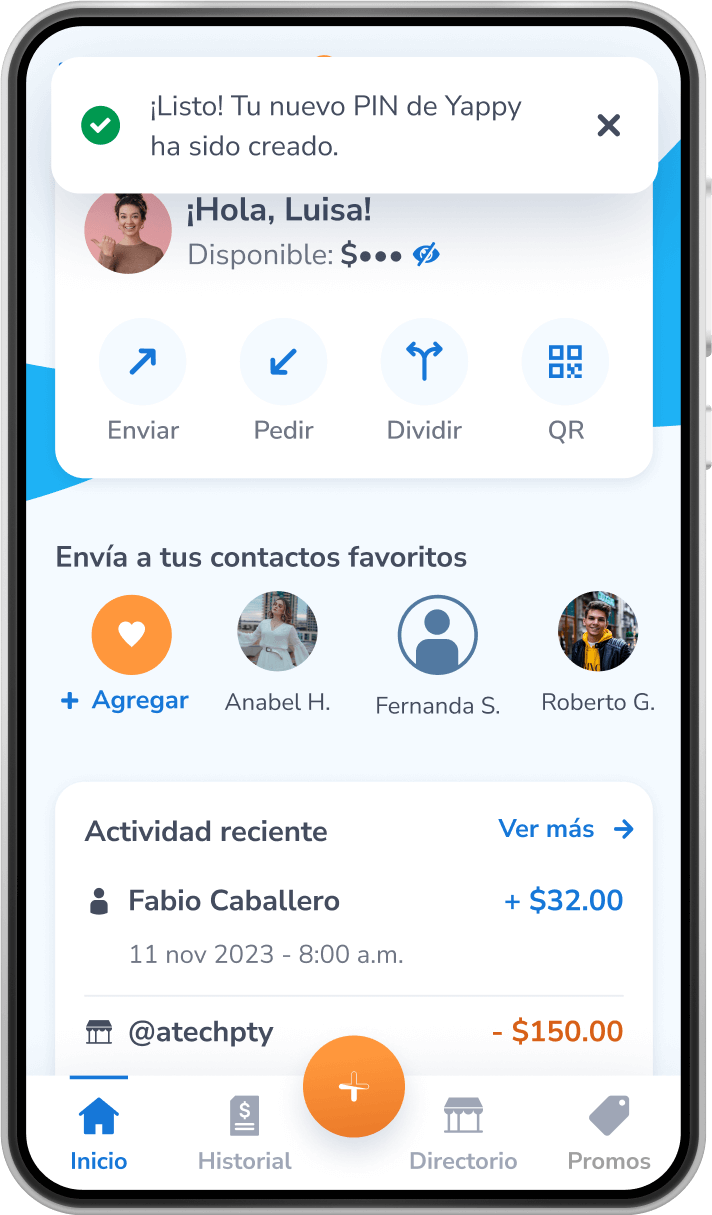Select favorite contact Anabel H.
Viewport: 712px width, 1215px height.
[277, 631]
